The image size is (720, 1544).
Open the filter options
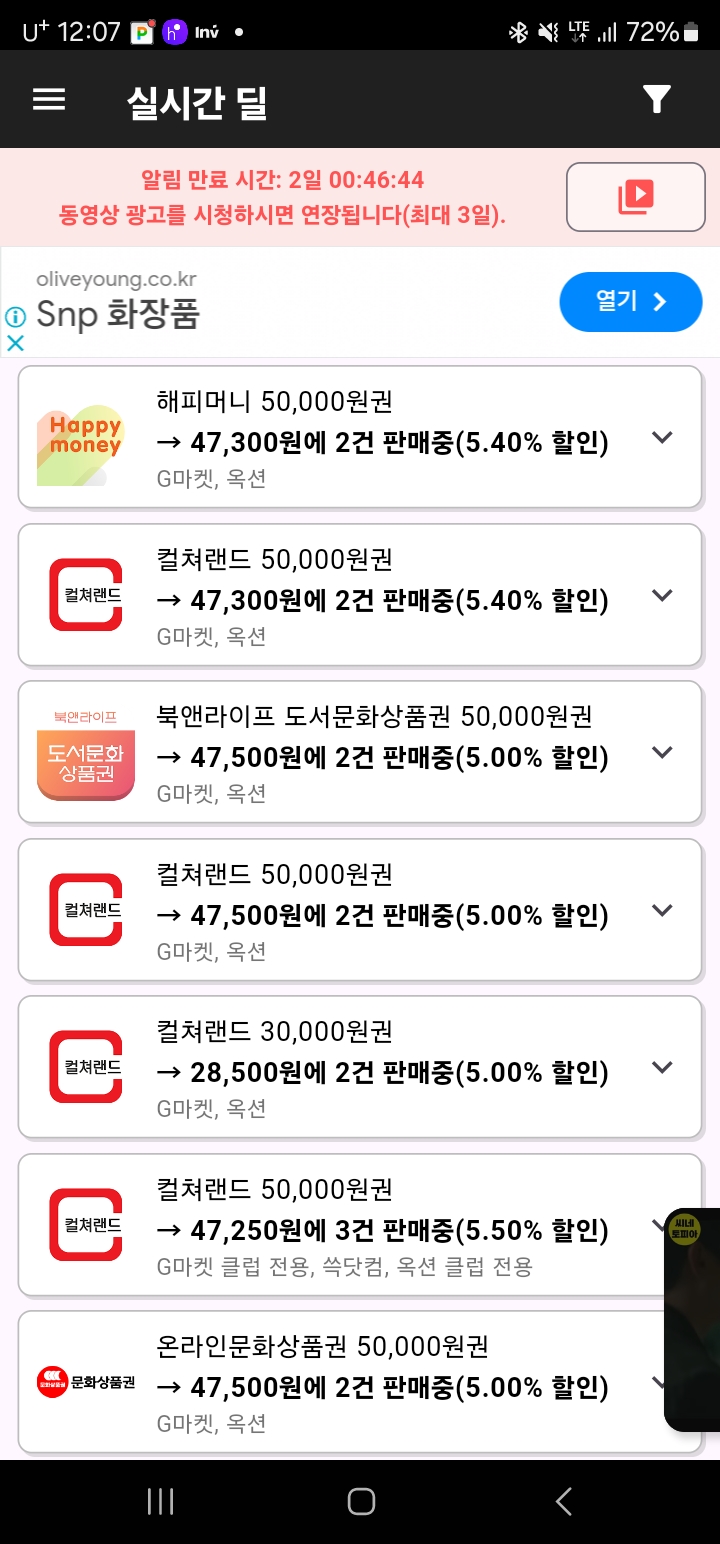tap(656, 99)
